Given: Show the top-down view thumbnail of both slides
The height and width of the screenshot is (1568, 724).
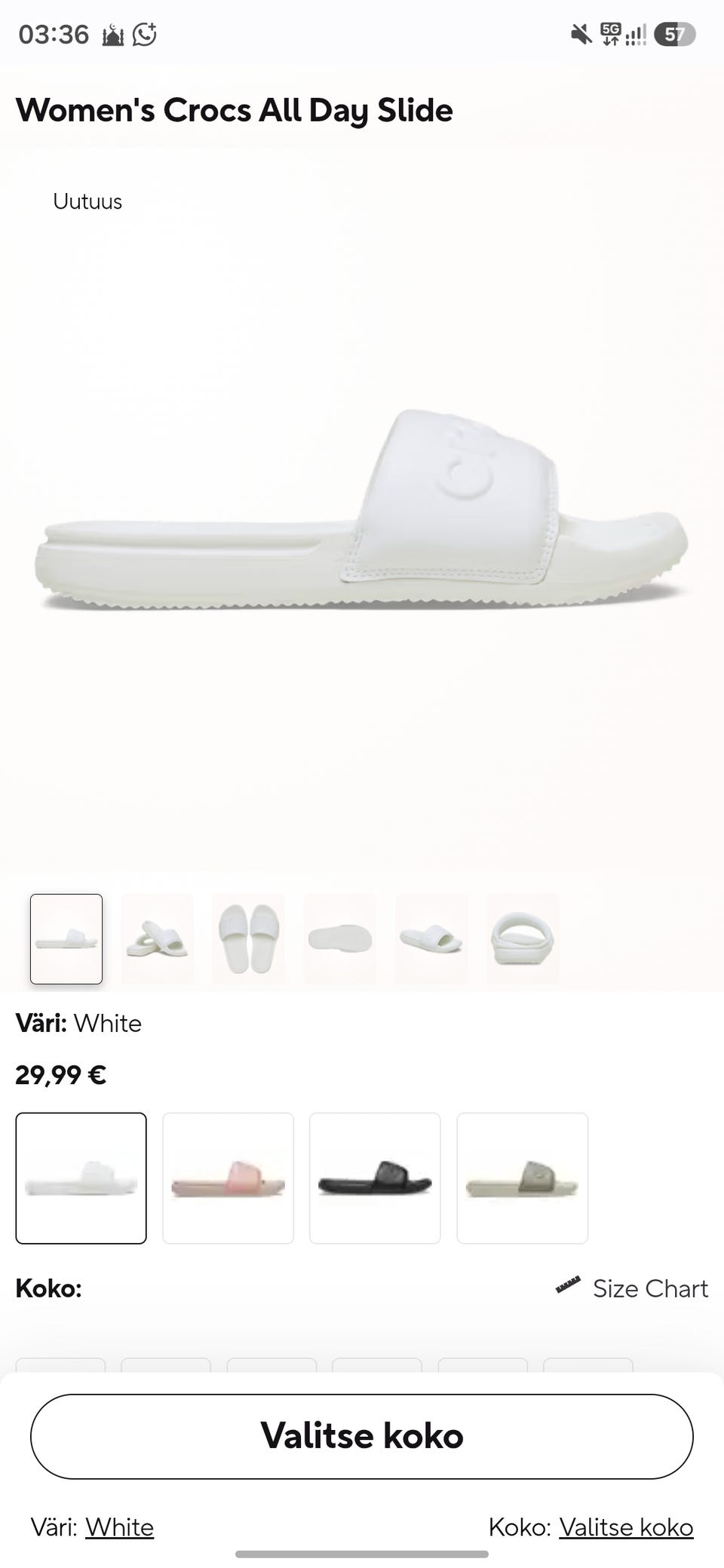Looking at the screenshot, I should click(249, 939).
